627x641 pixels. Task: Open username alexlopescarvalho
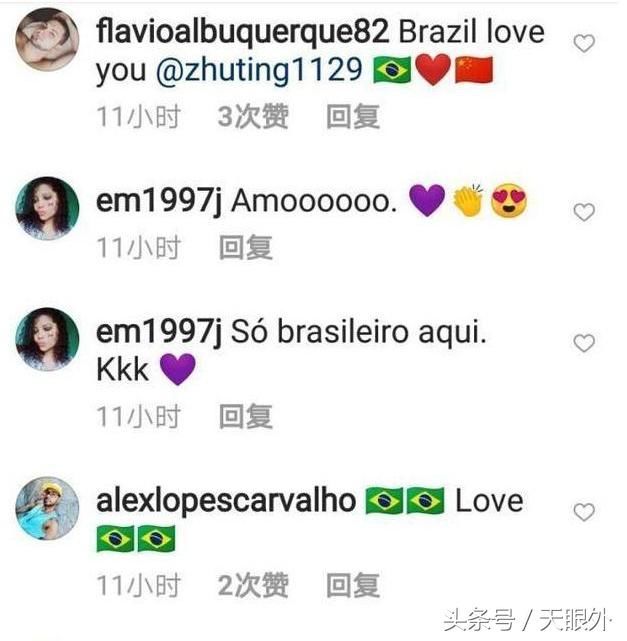[x=226, y=500]
